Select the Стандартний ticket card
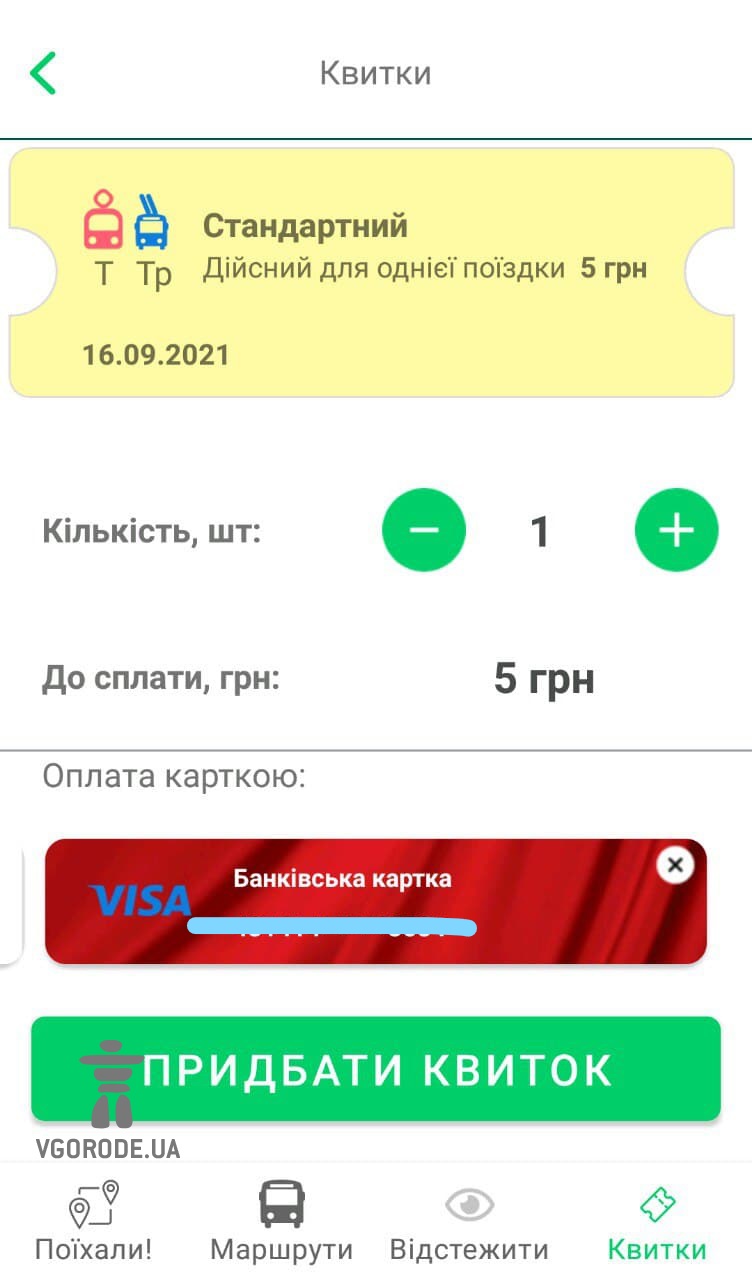The width and height of the screenshot is (752, 1280). [x=376, y=270]
